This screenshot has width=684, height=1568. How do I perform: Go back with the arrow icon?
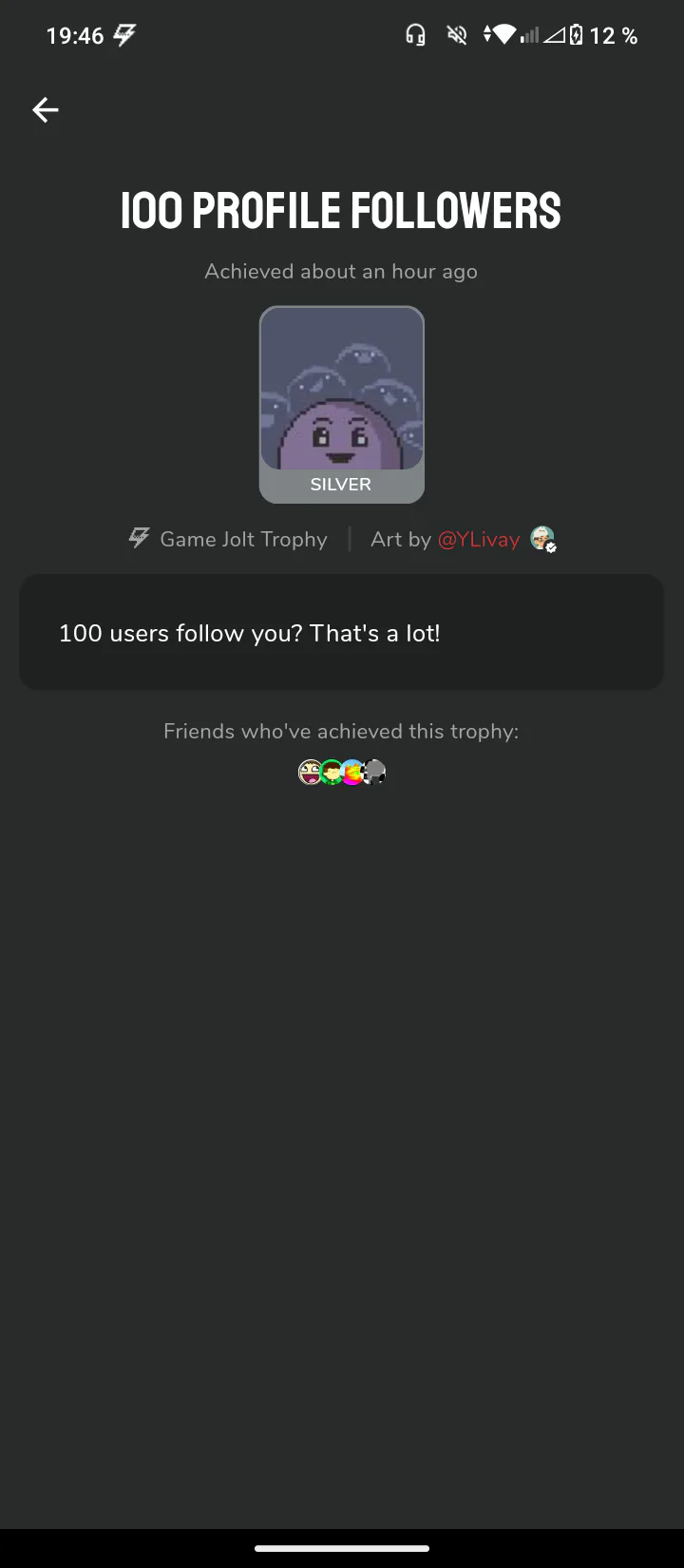(46, 110)
